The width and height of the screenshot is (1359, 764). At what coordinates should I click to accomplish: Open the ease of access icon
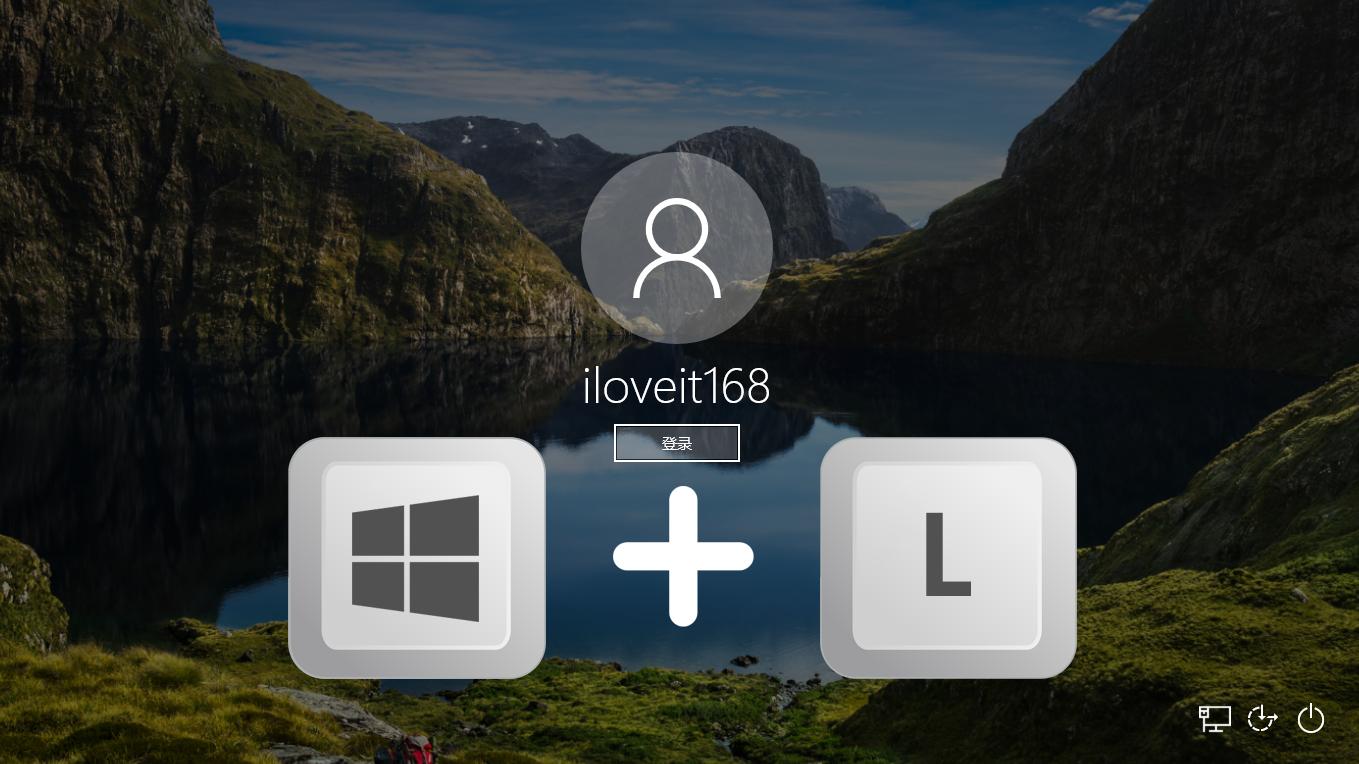pyautogui.click(x=1262, y=718)
